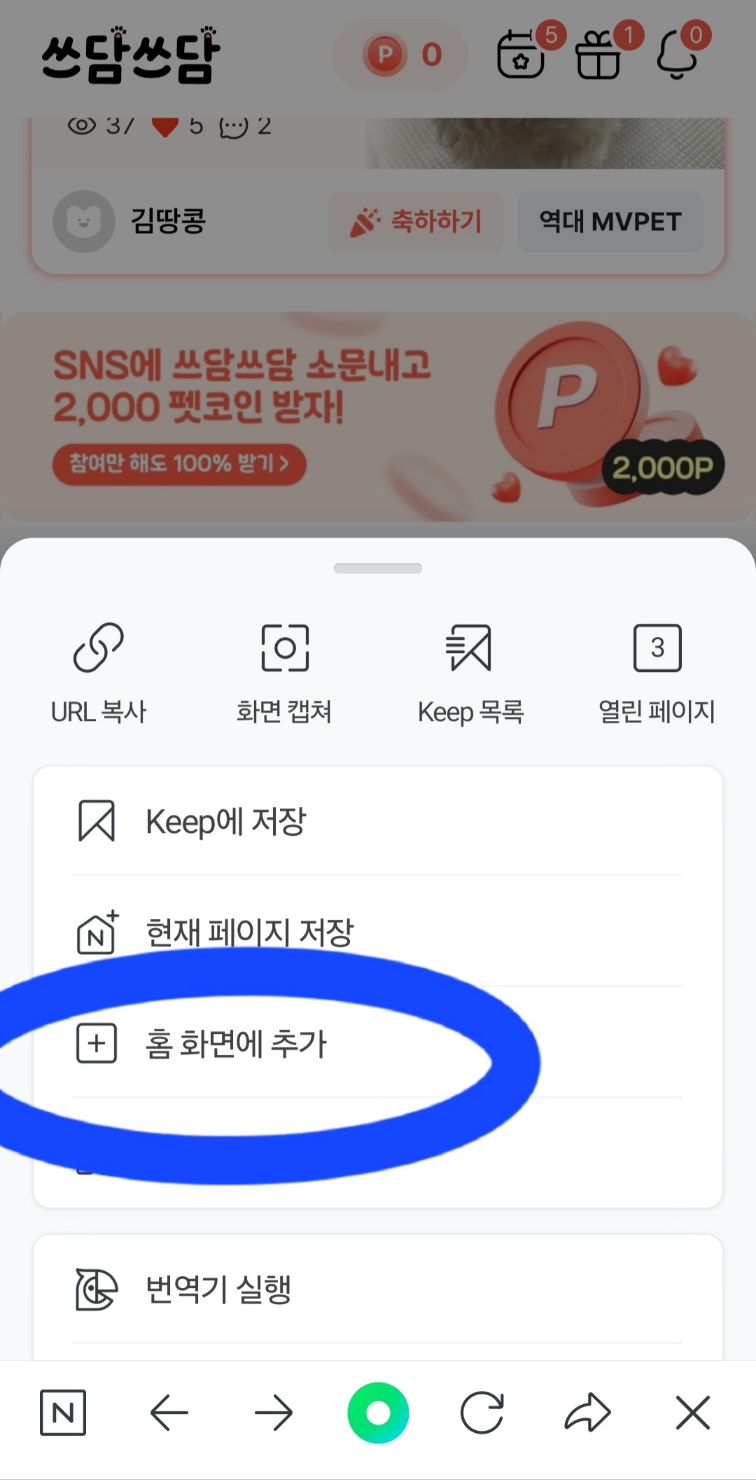Go back to the previous page
The width and height of the screenshot is (756, 1480).
click(x=169, y=1413)
